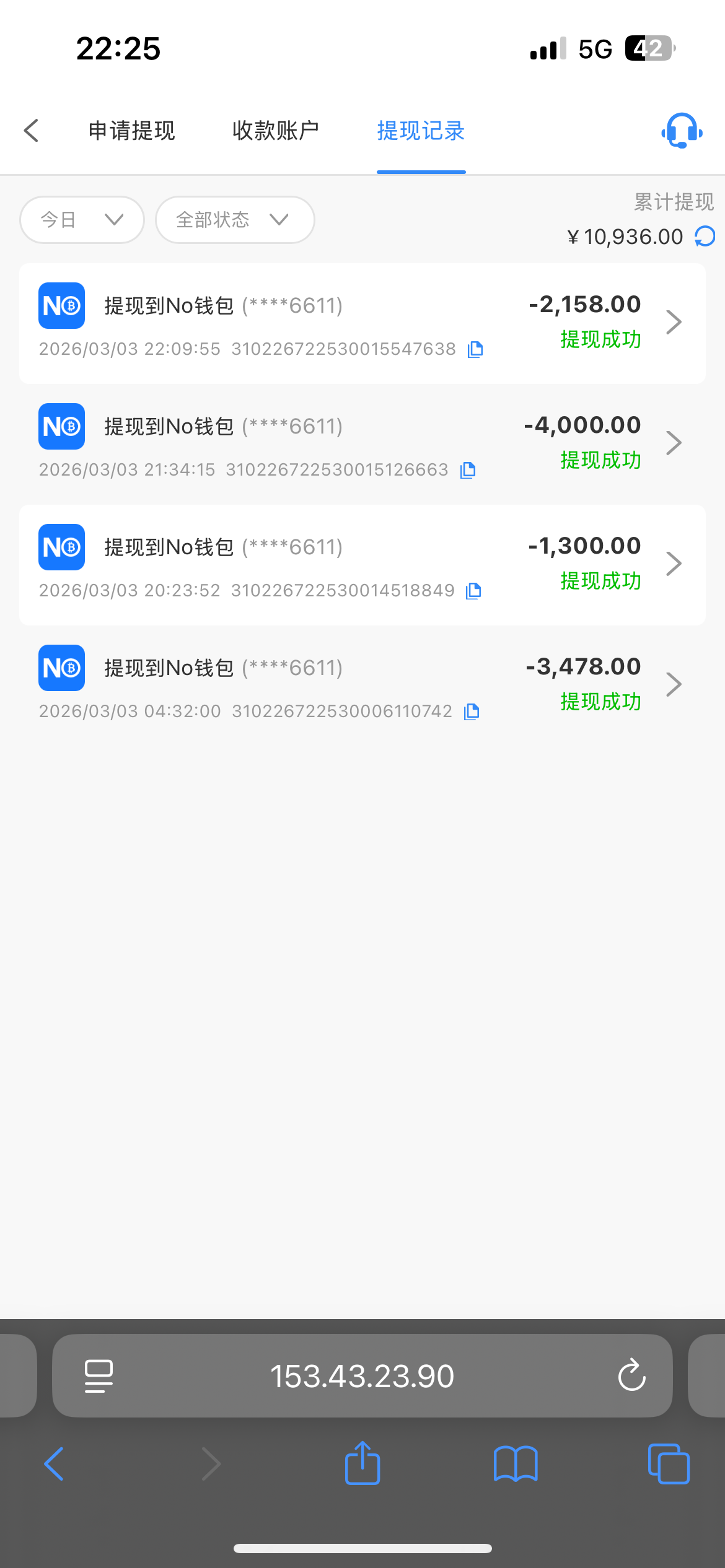The height and width of the screenshot is (1568, 725).
Task: Refresh the 累计提现 total amount
Action: click(x=705, y=236)
